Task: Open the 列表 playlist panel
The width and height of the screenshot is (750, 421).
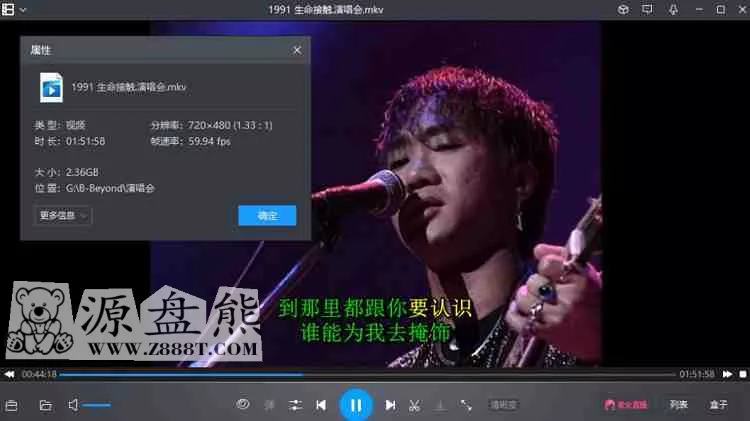Action: point(679,405)
